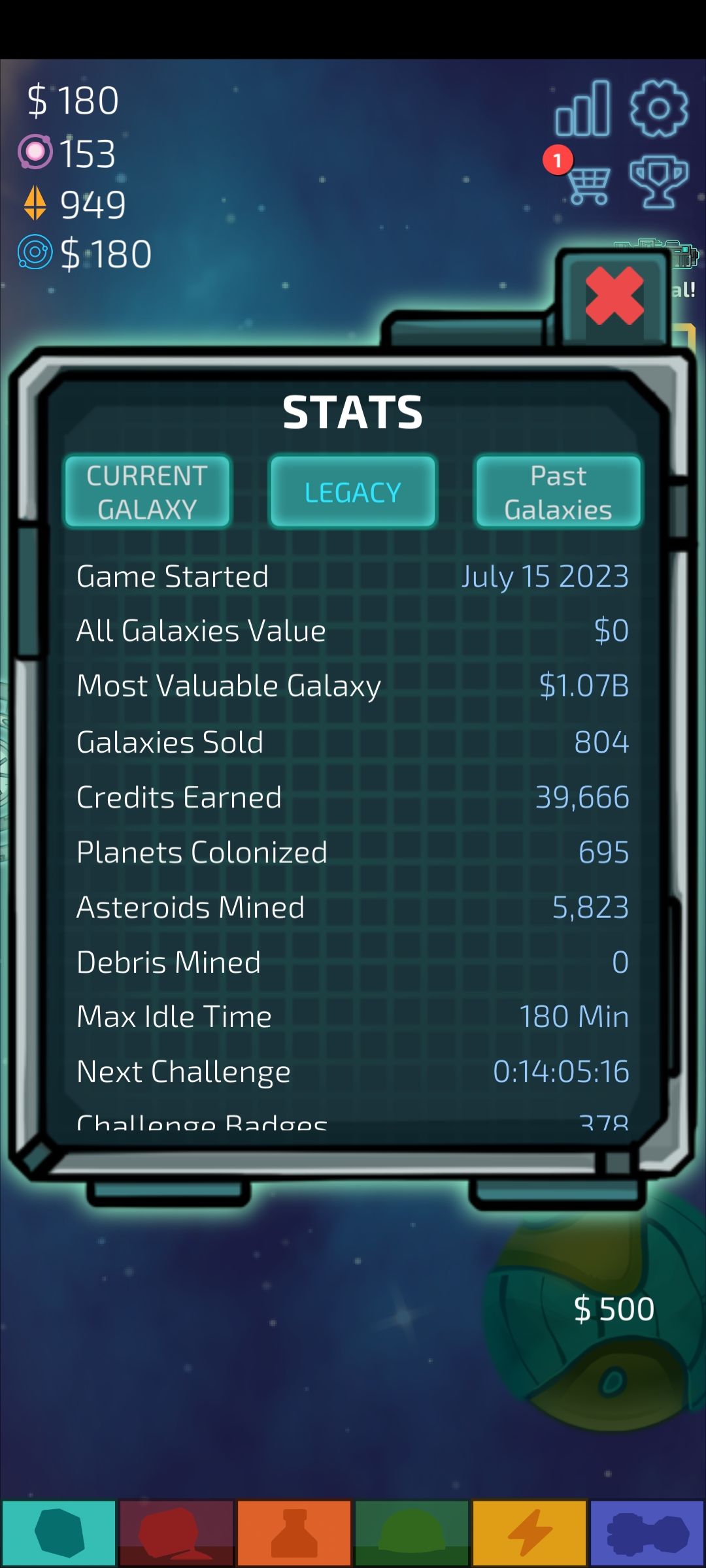Open the stats bar chart icon

point(583,108)
